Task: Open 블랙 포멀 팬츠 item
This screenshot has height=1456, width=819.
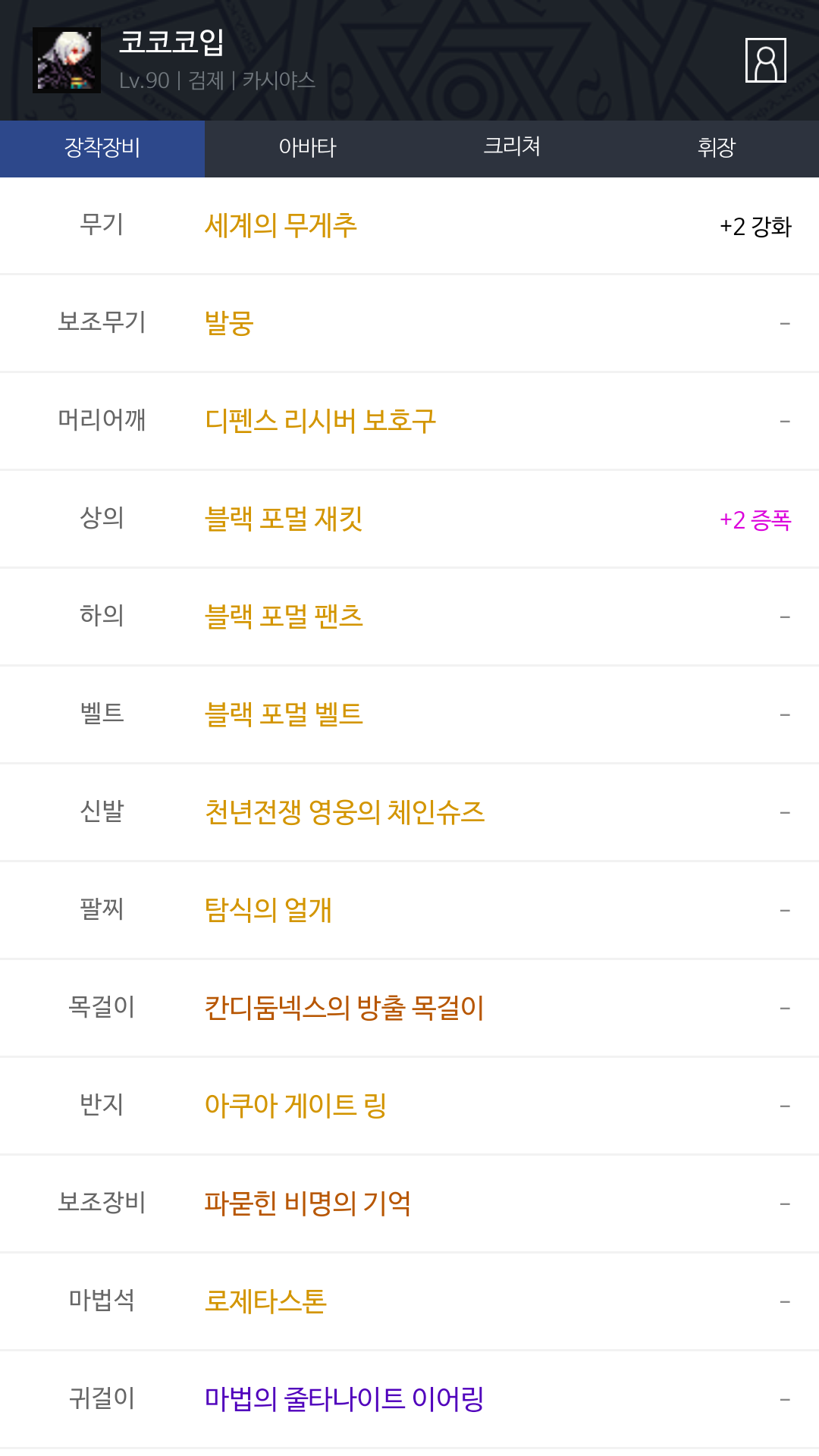Action: 284,617
